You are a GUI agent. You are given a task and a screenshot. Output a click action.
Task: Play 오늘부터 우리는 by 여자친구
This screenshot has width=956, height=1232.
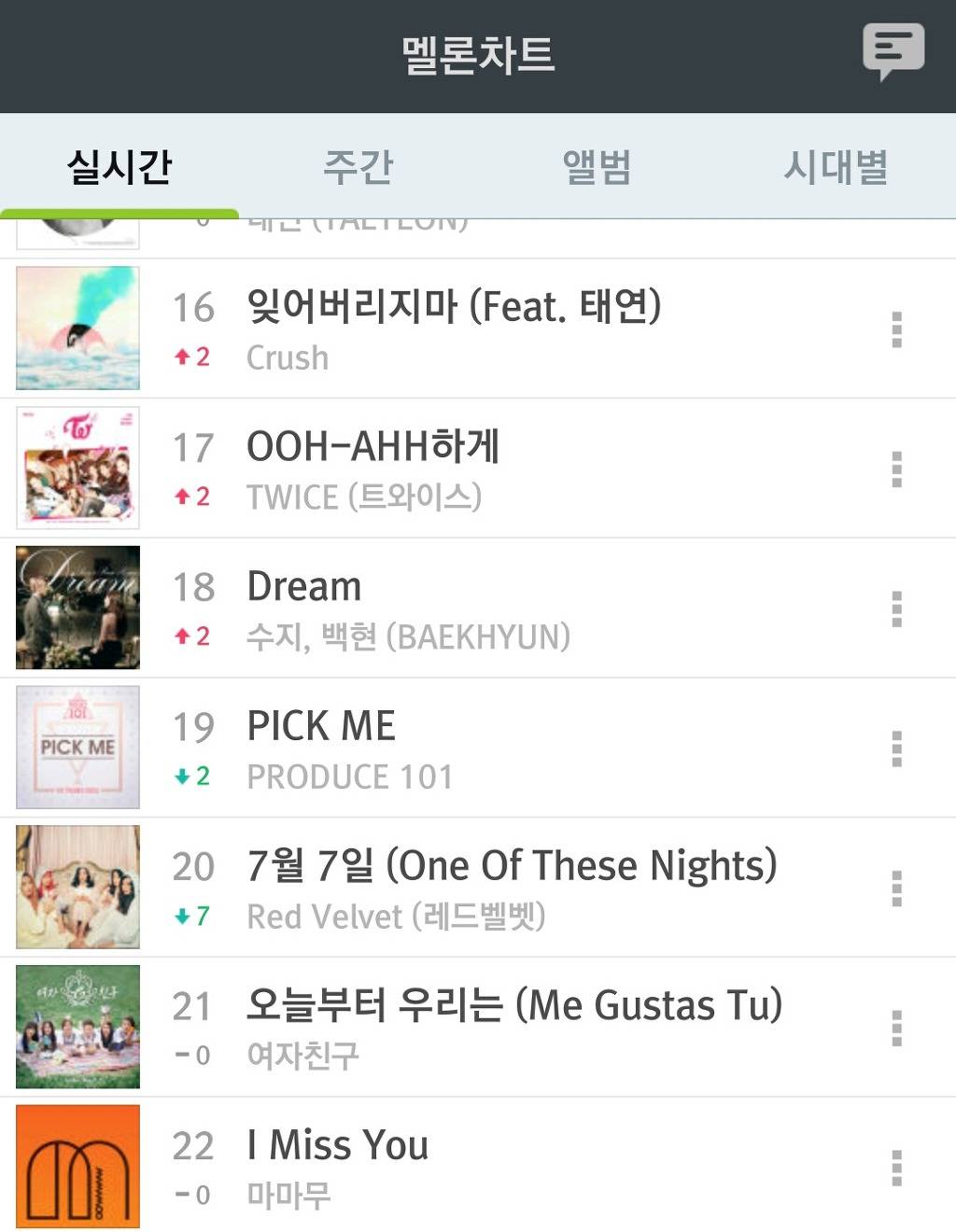tap(513, 1006)
